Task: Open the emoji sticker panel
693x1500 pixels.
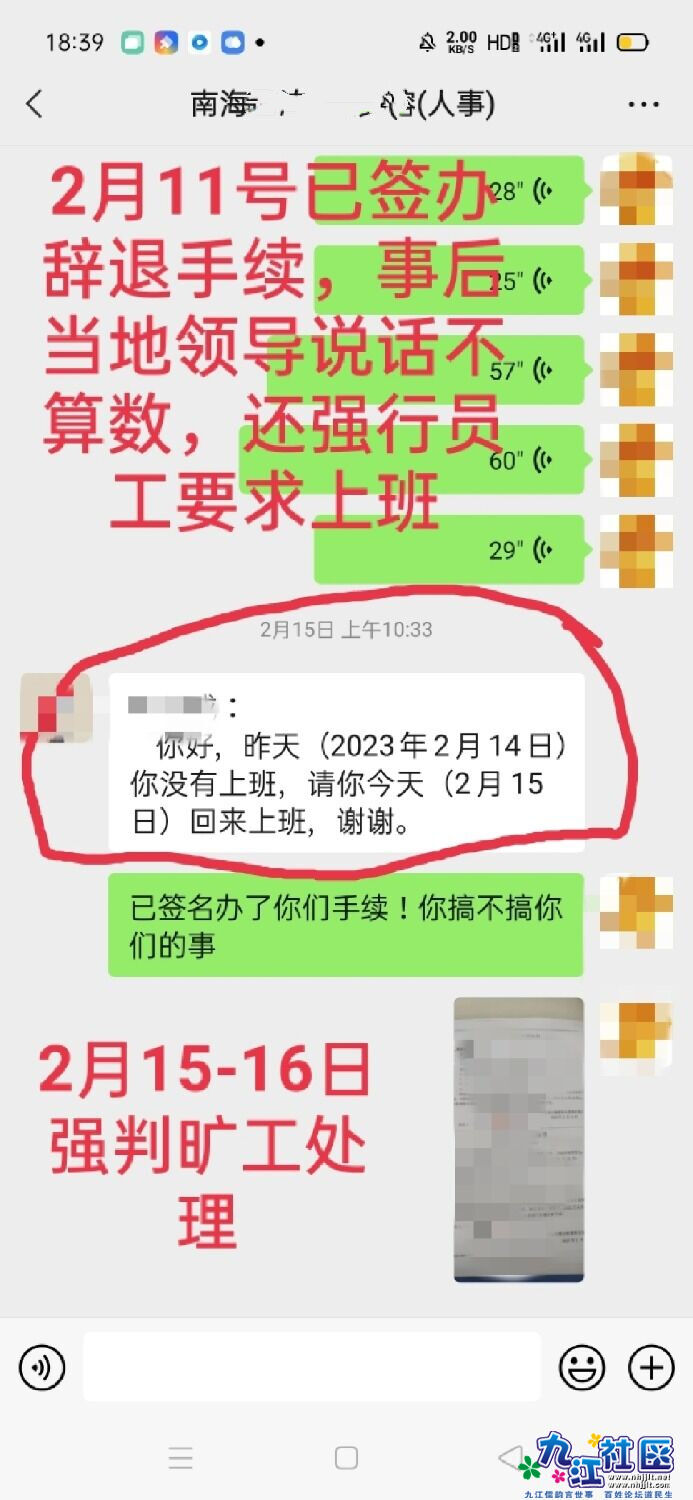Action: click(x=581, y=1367)
